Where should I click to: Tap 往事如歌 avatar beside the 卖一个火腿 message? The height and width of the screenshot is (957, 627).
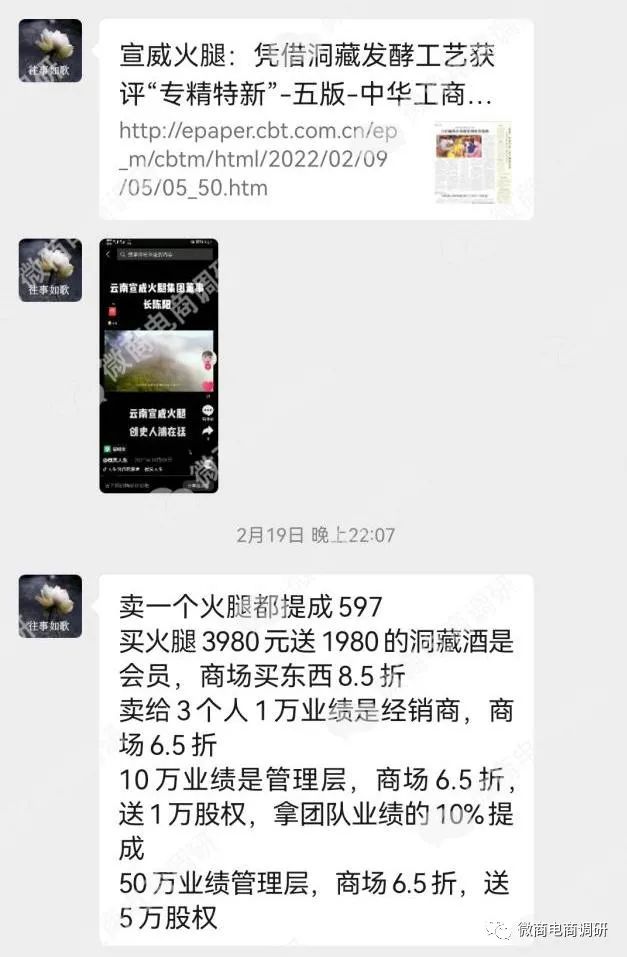(x=50, y=606)
